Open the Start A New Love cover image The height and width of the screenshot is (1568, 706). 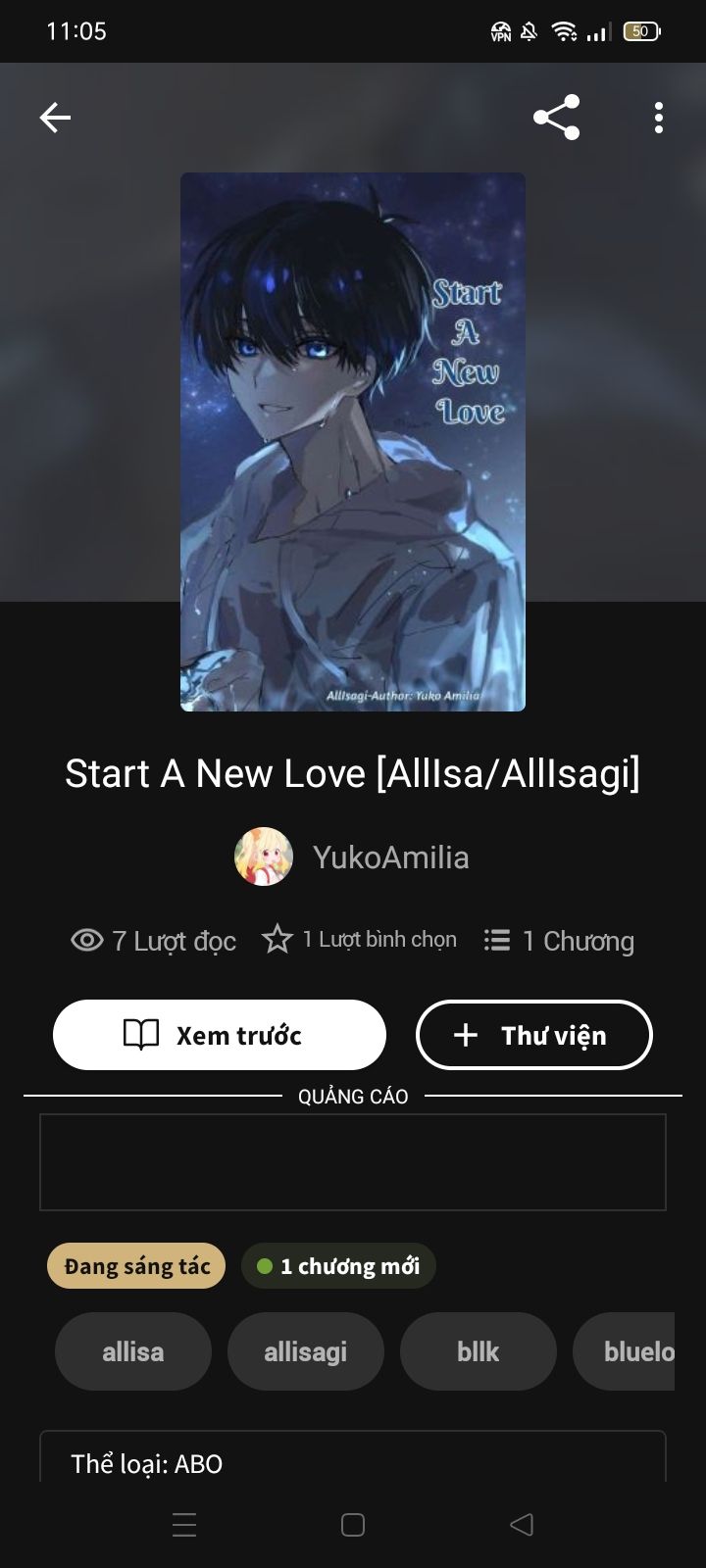click(353, 442)
